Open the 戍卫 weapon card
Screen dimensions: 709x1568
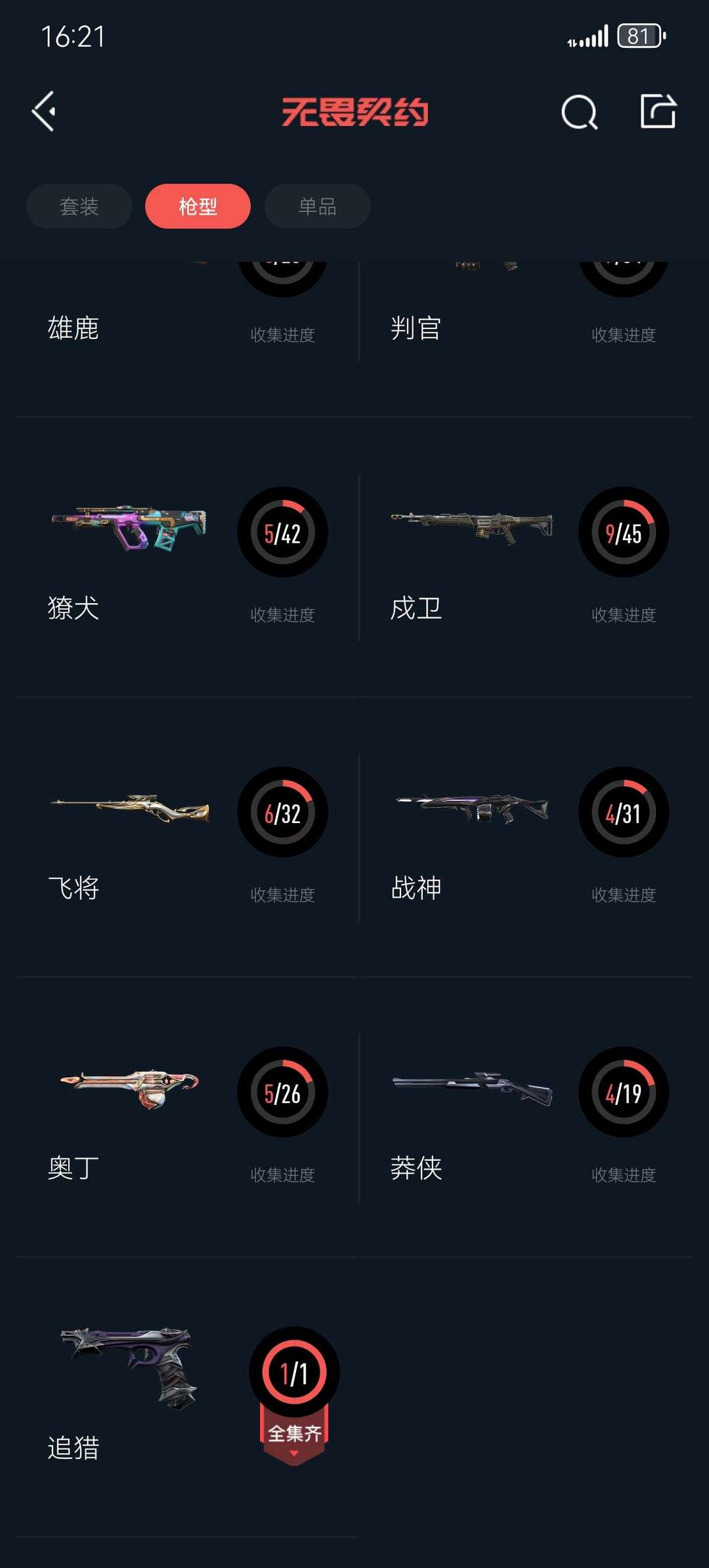tap(526, 557)
